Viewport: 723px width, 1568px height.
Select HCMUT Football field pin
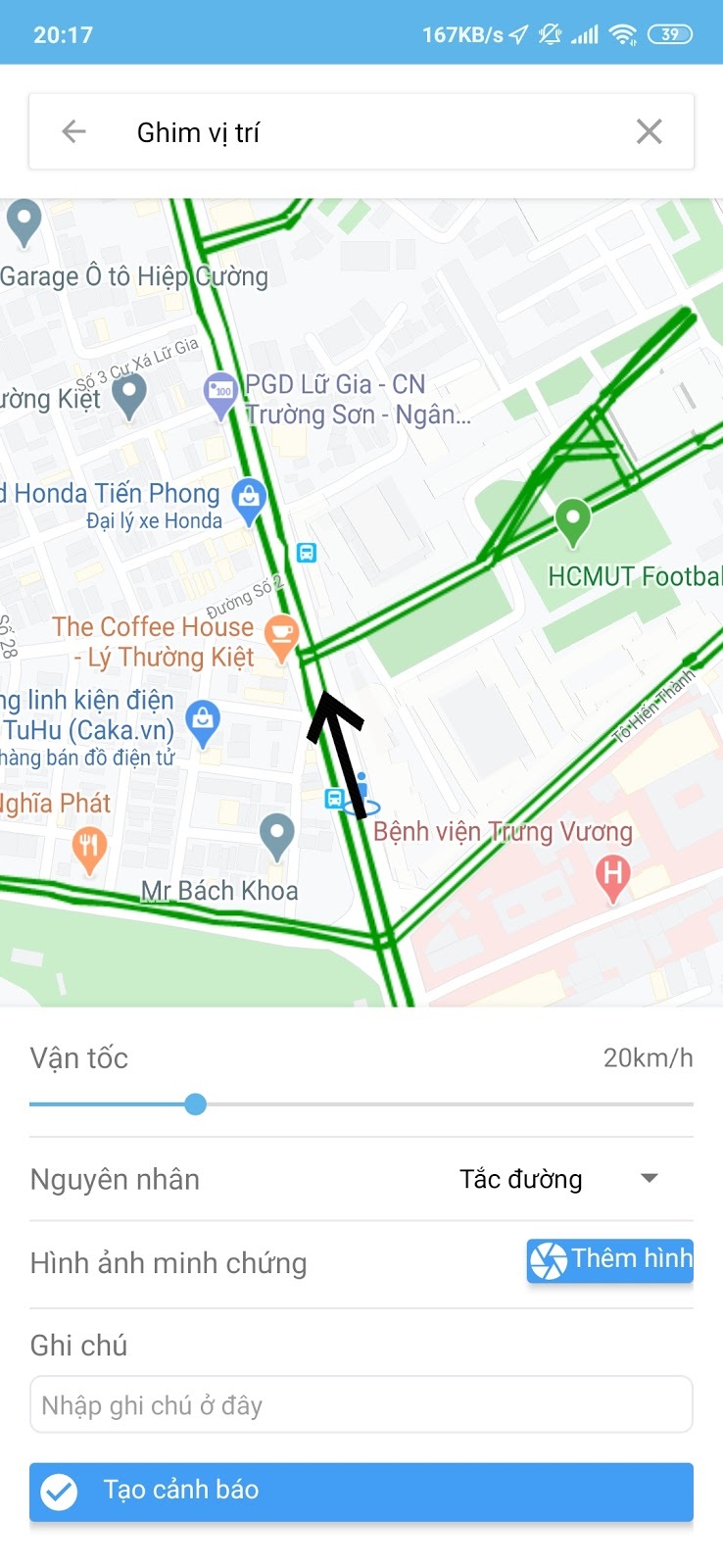pos(572,518)
